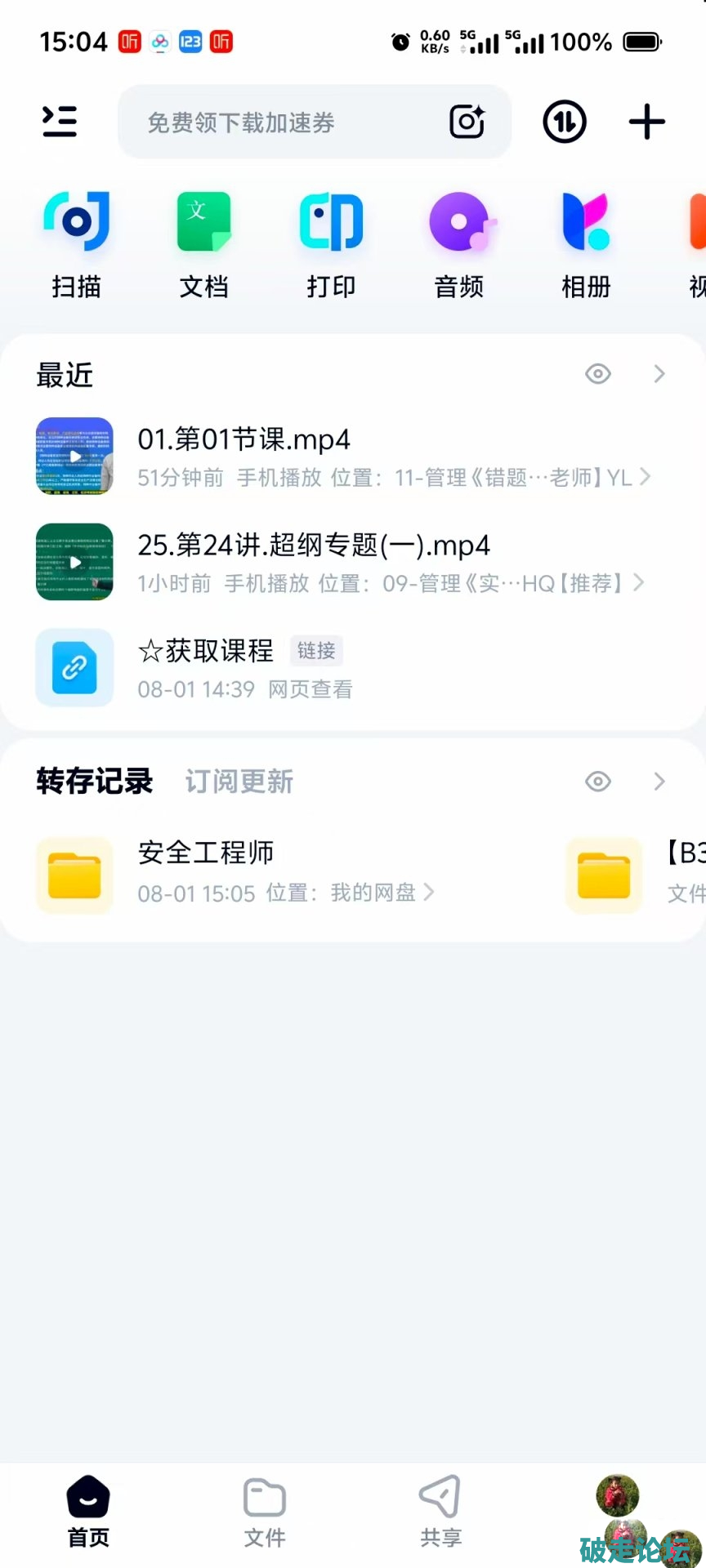Play 25.第24讲.超纲专题(一).mp4

(313, 561)
